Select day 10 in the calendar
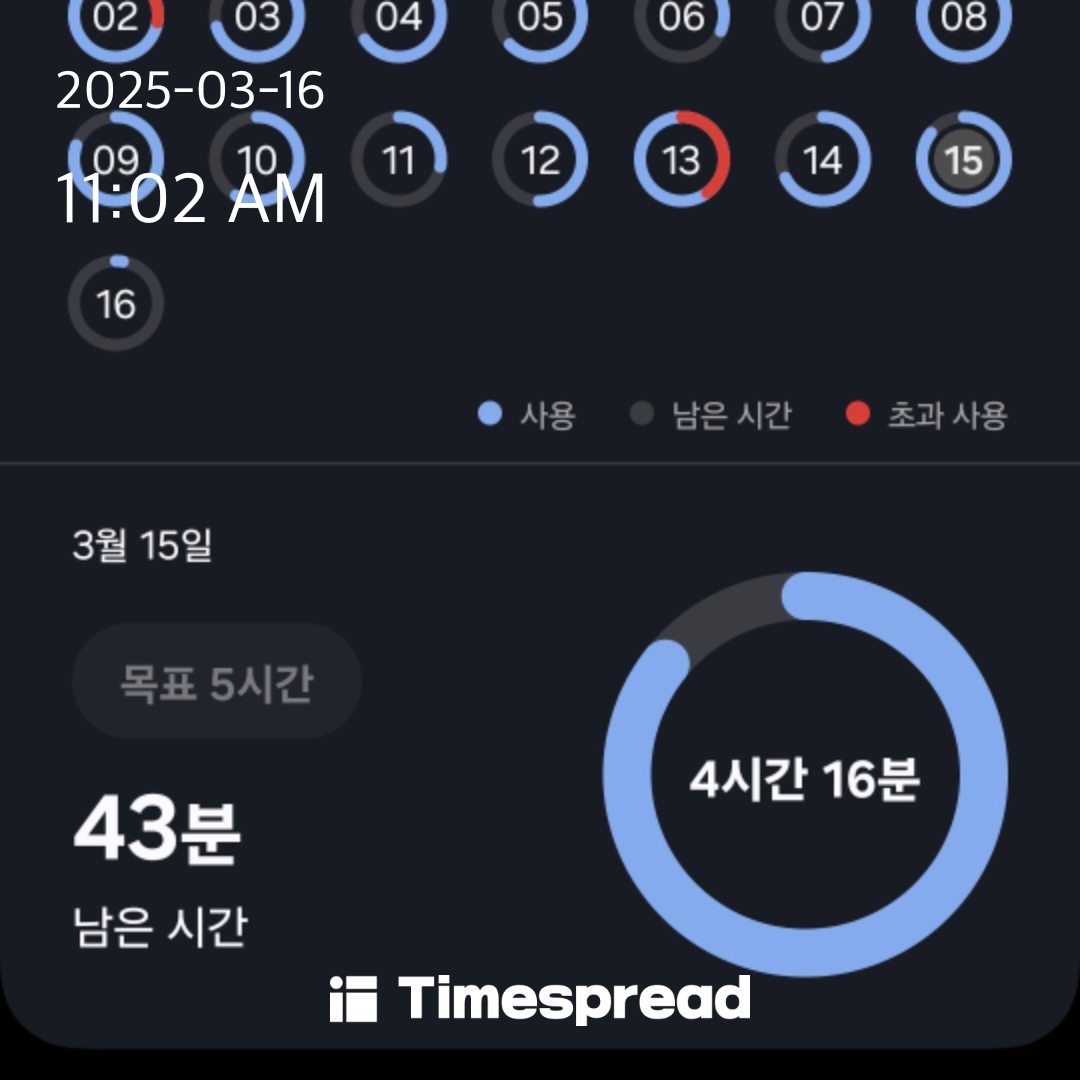 click(257, 160)
